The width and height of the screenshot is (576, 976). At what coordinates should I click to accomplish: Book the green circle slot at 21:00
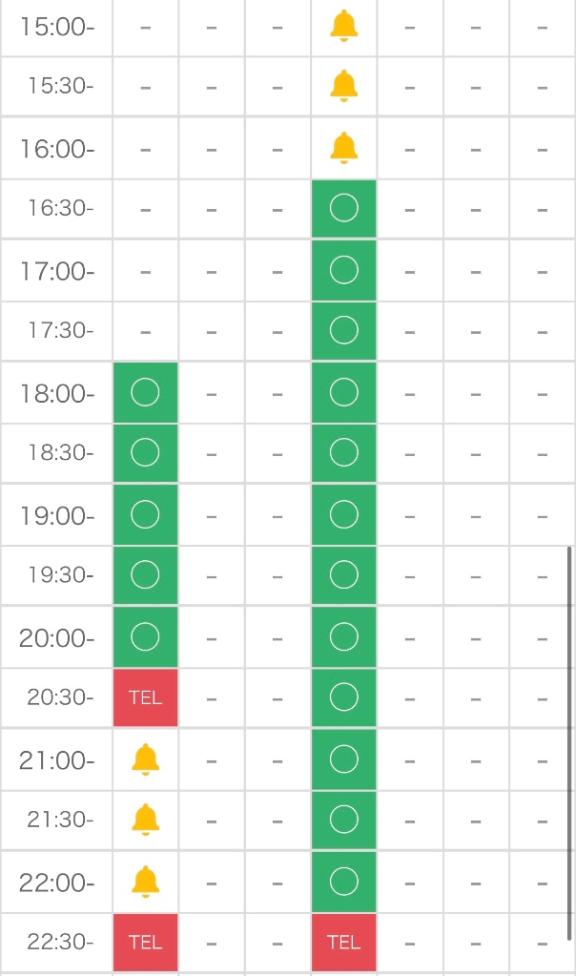click(344, 759)
